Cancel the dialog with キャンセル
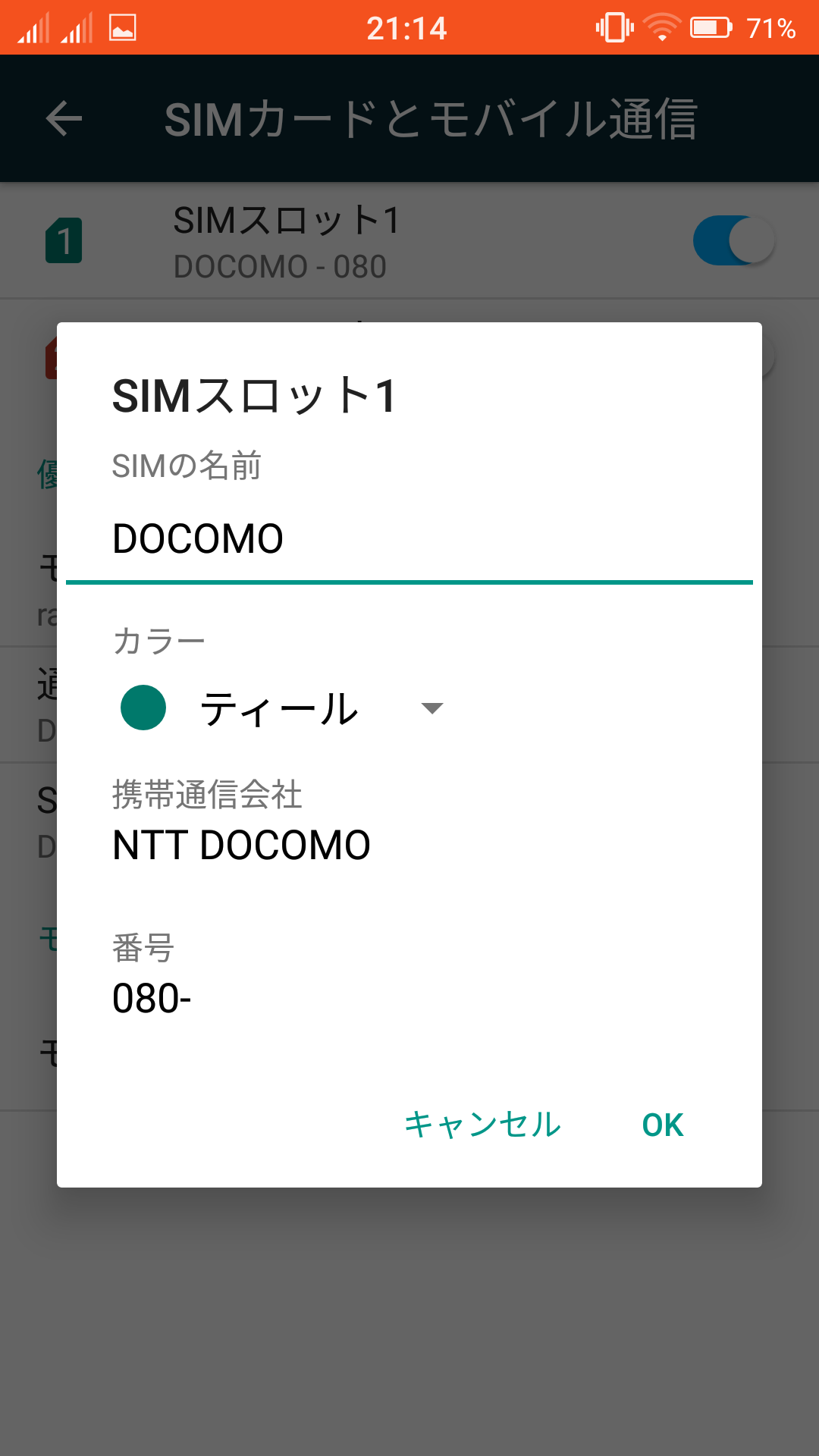 482,1125
